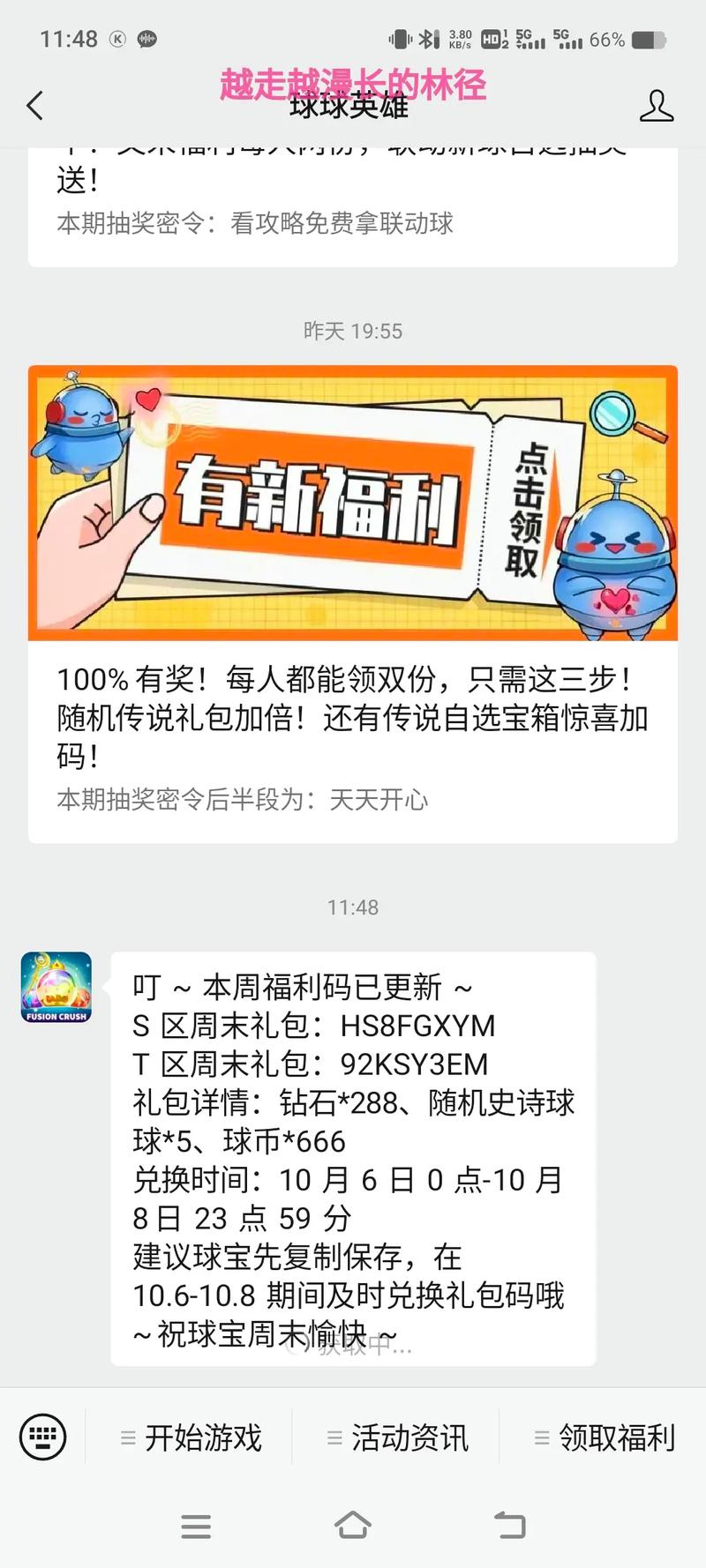
Task: Open recent apps with the recents button
Action: (x=196, y=1527)
